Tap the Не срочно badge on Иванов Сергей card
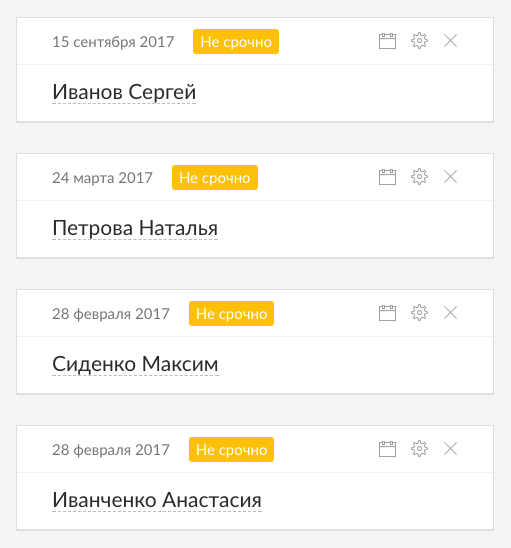 pos(236,42)
